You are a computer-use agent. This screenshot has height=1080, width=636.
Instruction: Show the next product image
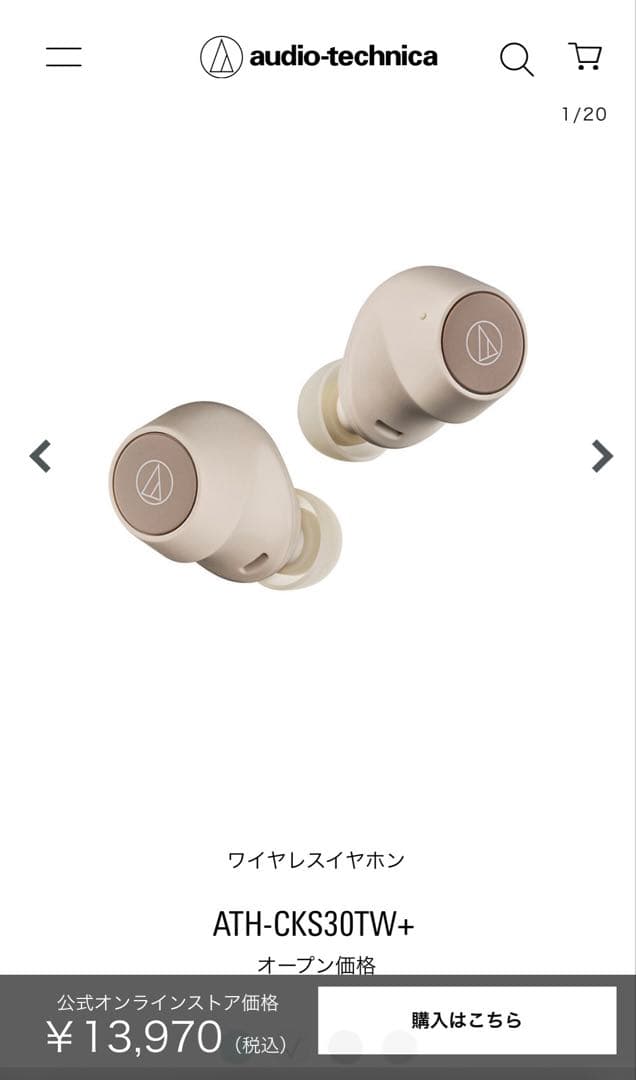click(601, 456)
